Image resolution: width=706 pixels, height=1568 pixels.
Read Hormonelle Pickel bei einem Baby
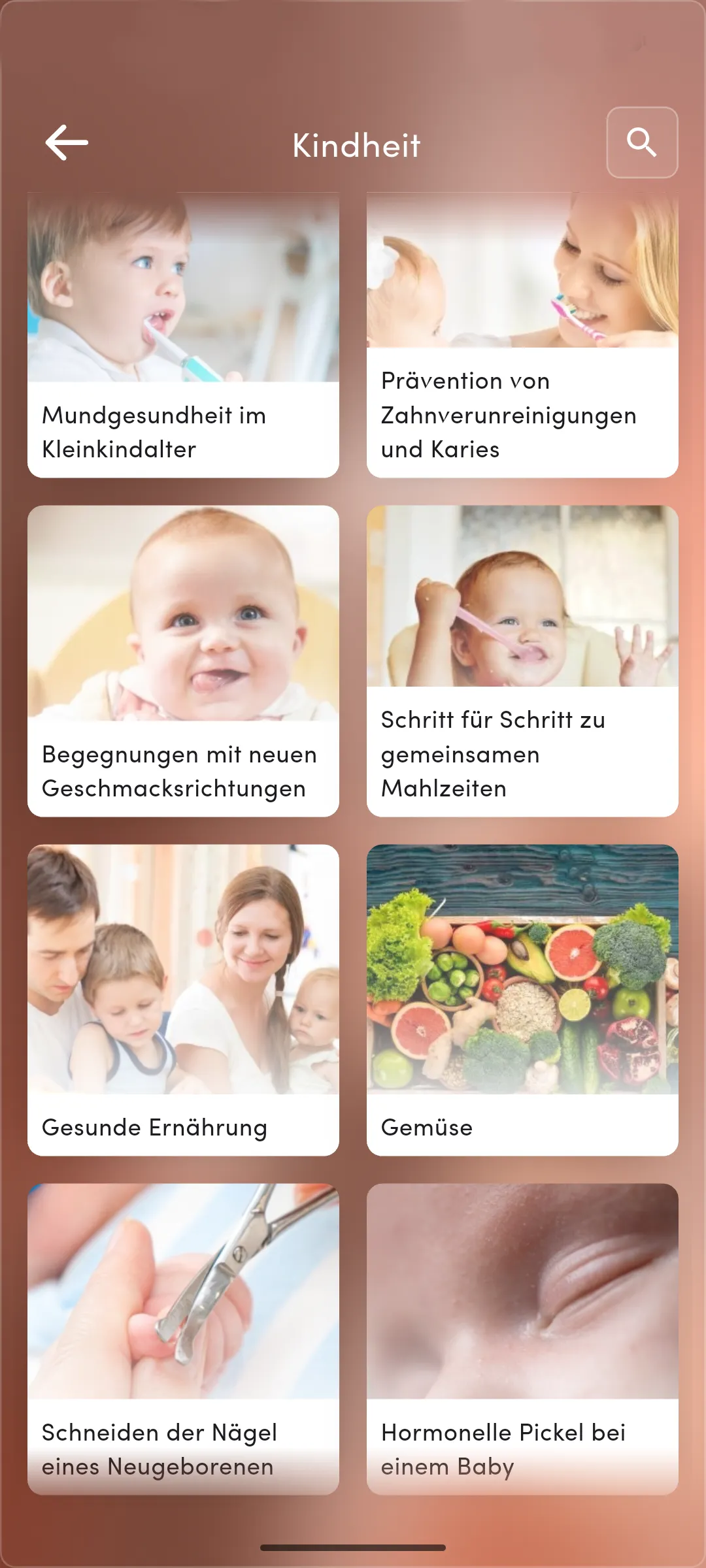[x=522, y=1338]
